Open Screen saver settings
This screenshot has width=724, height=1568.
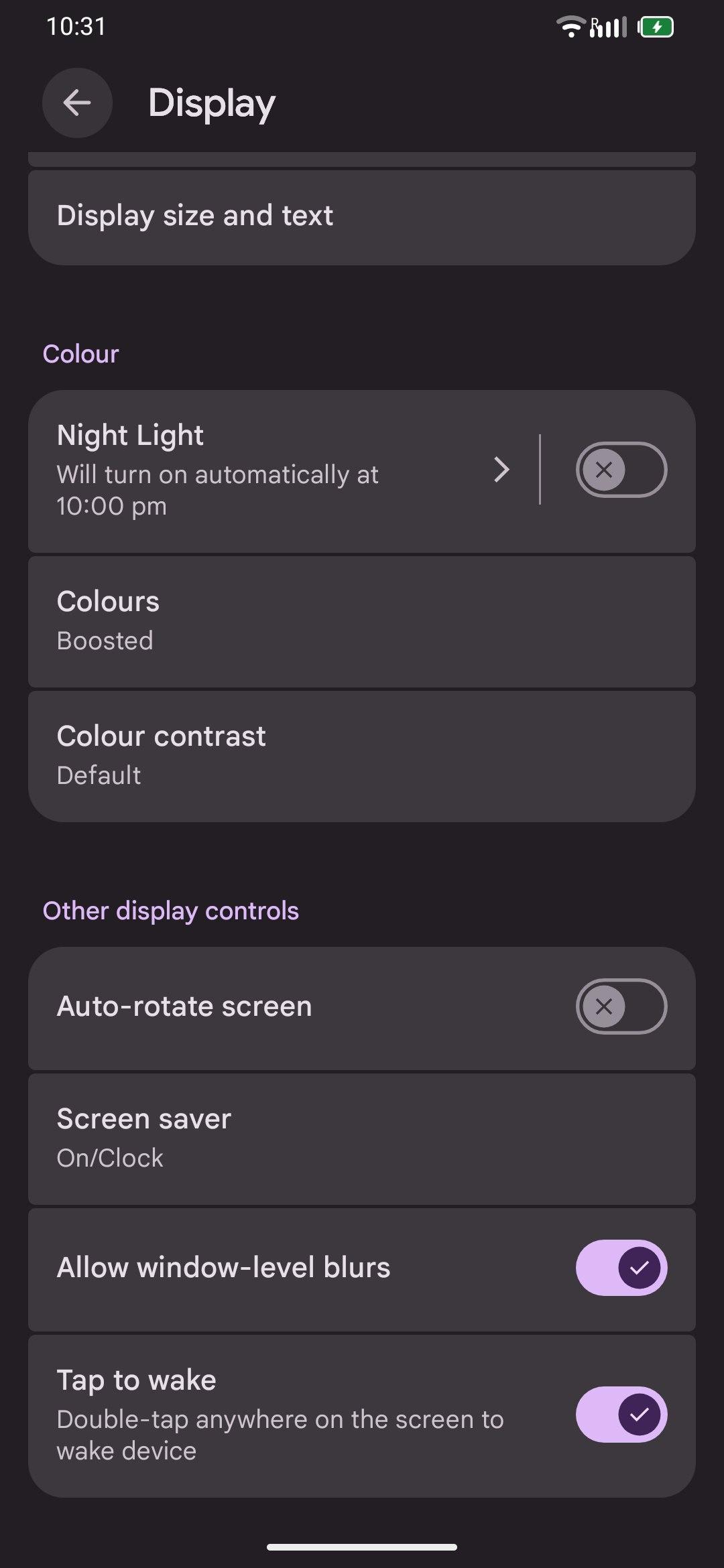362,1138
